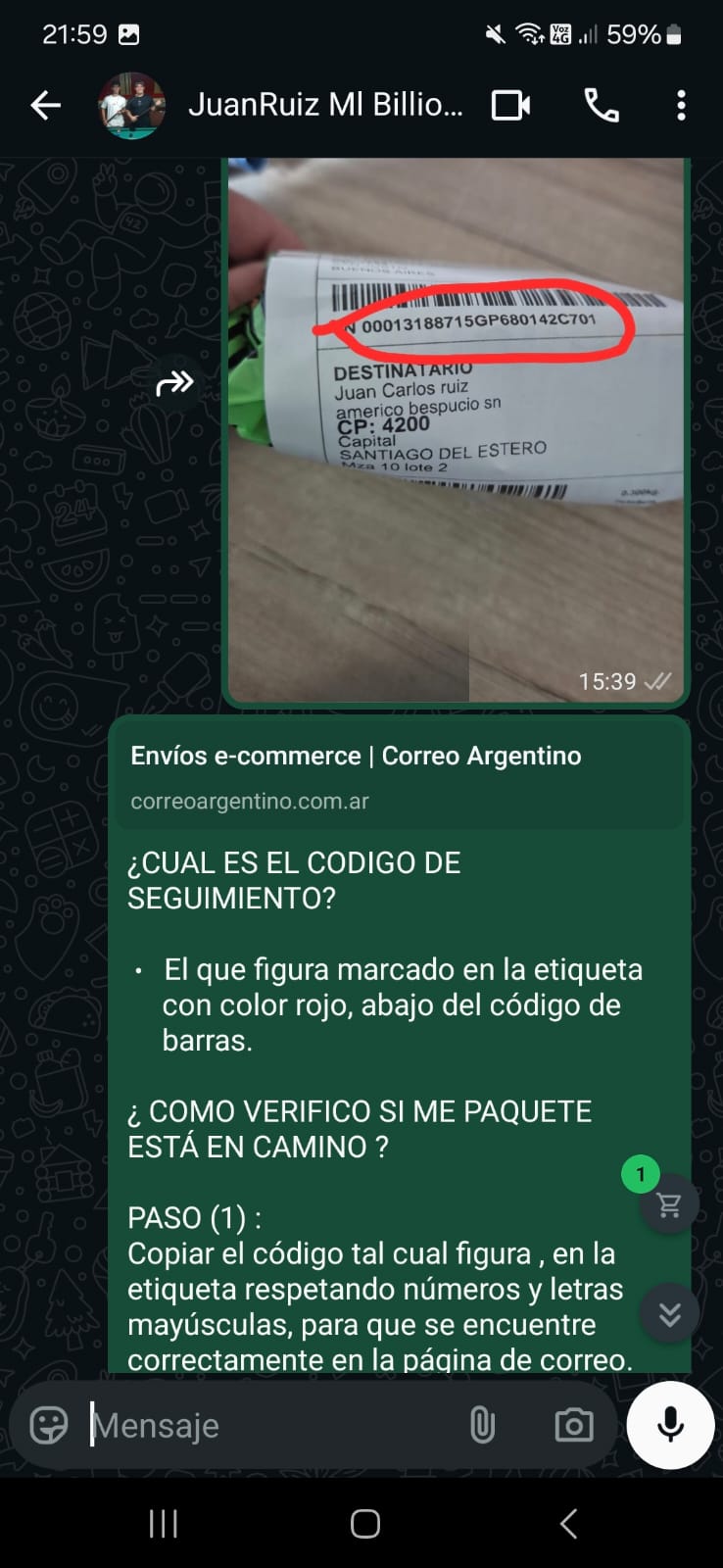Image resolution: width=723 pixels, height=1568 pixels.
Task: Open JuanRuiz Ml Billio contact info
Action: (x=325, y=105)
